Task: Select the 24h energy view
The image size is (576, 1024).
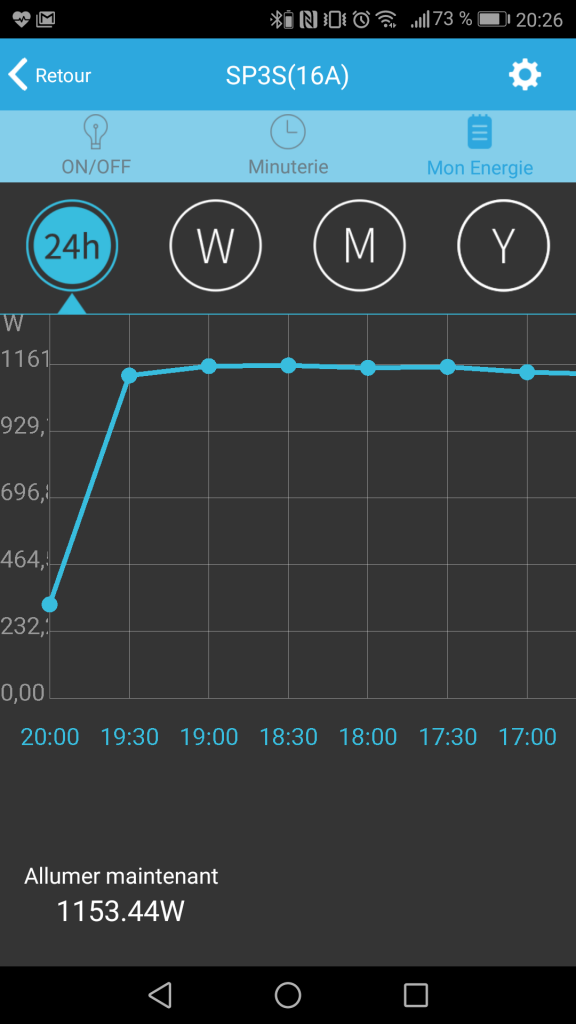Action: pyautogui.click(x=72, y=246)
